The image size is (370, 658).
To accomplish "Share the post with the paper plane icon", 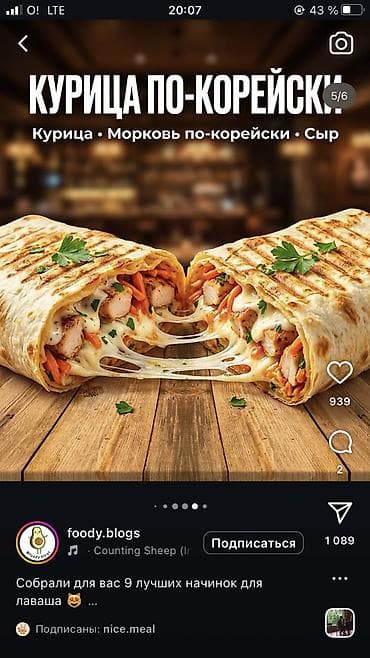I will 340,512.
